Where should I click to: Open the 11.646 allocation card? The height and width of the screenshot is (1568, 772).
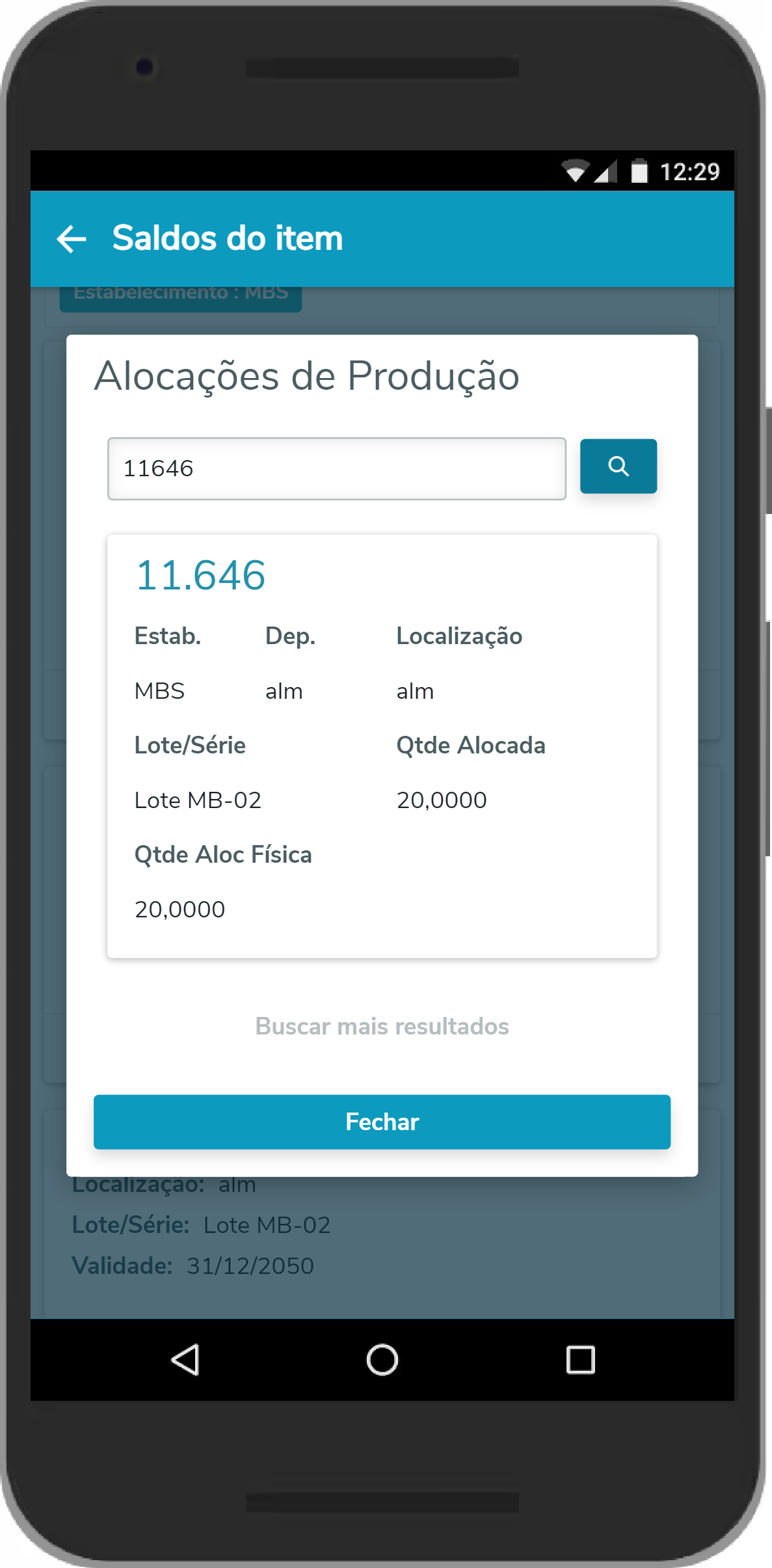(382, 745)
